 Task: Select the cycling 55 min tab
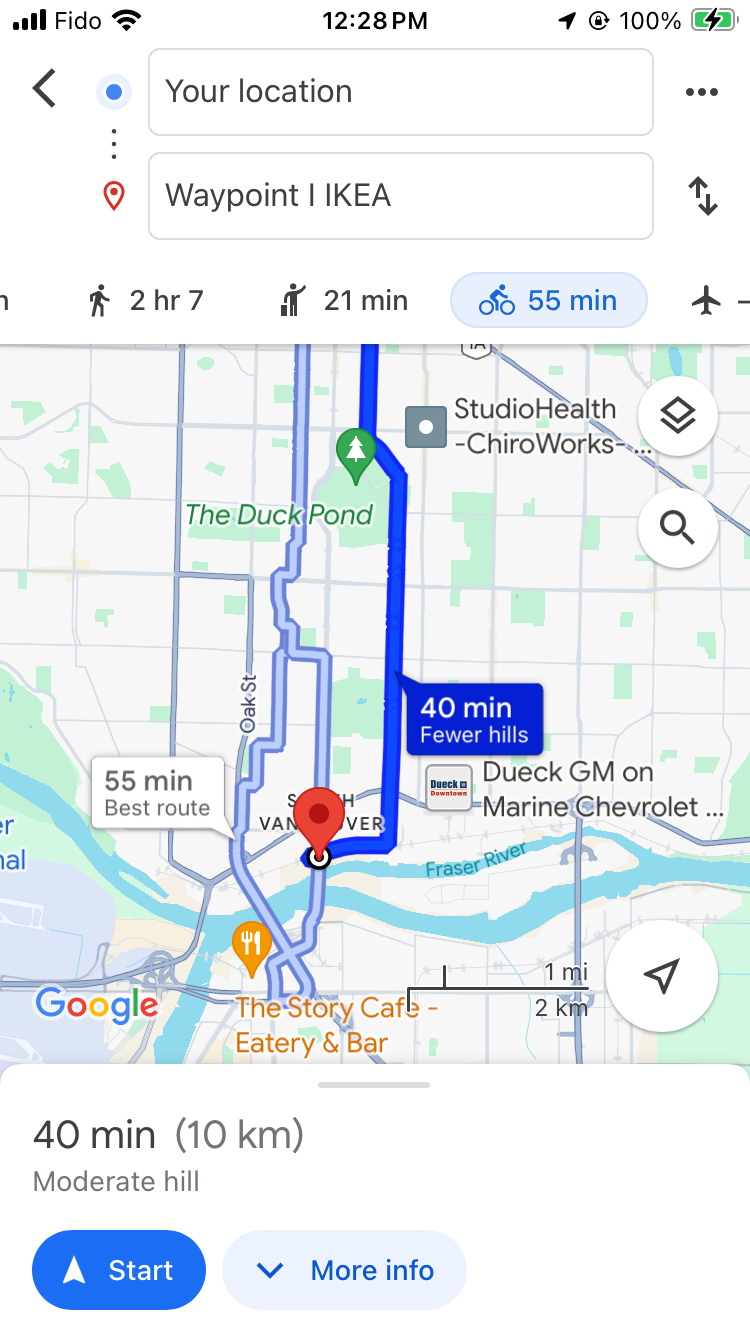point(549,300)
